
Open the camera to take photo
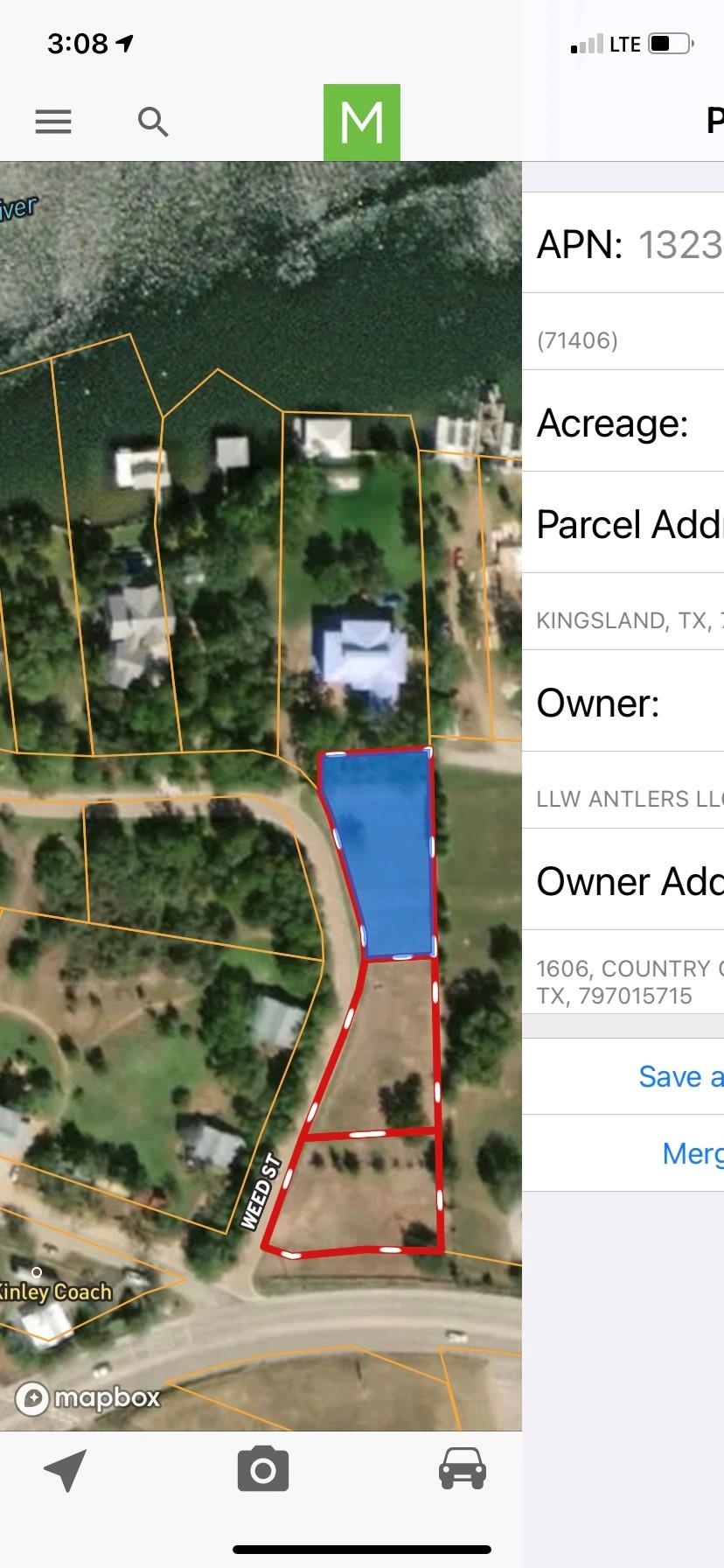(263, 1469)
